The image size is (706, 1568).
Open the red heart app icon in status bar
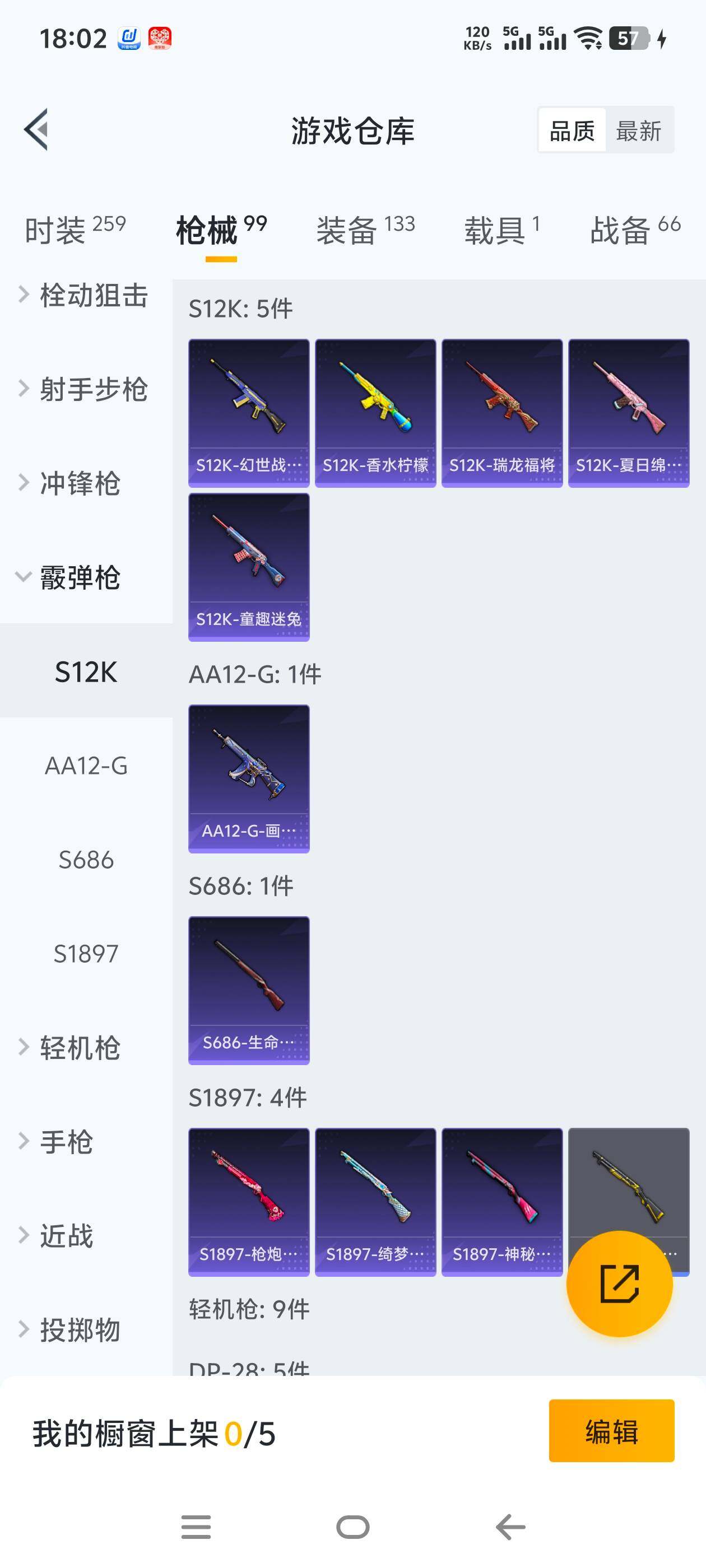pos(161,39)
